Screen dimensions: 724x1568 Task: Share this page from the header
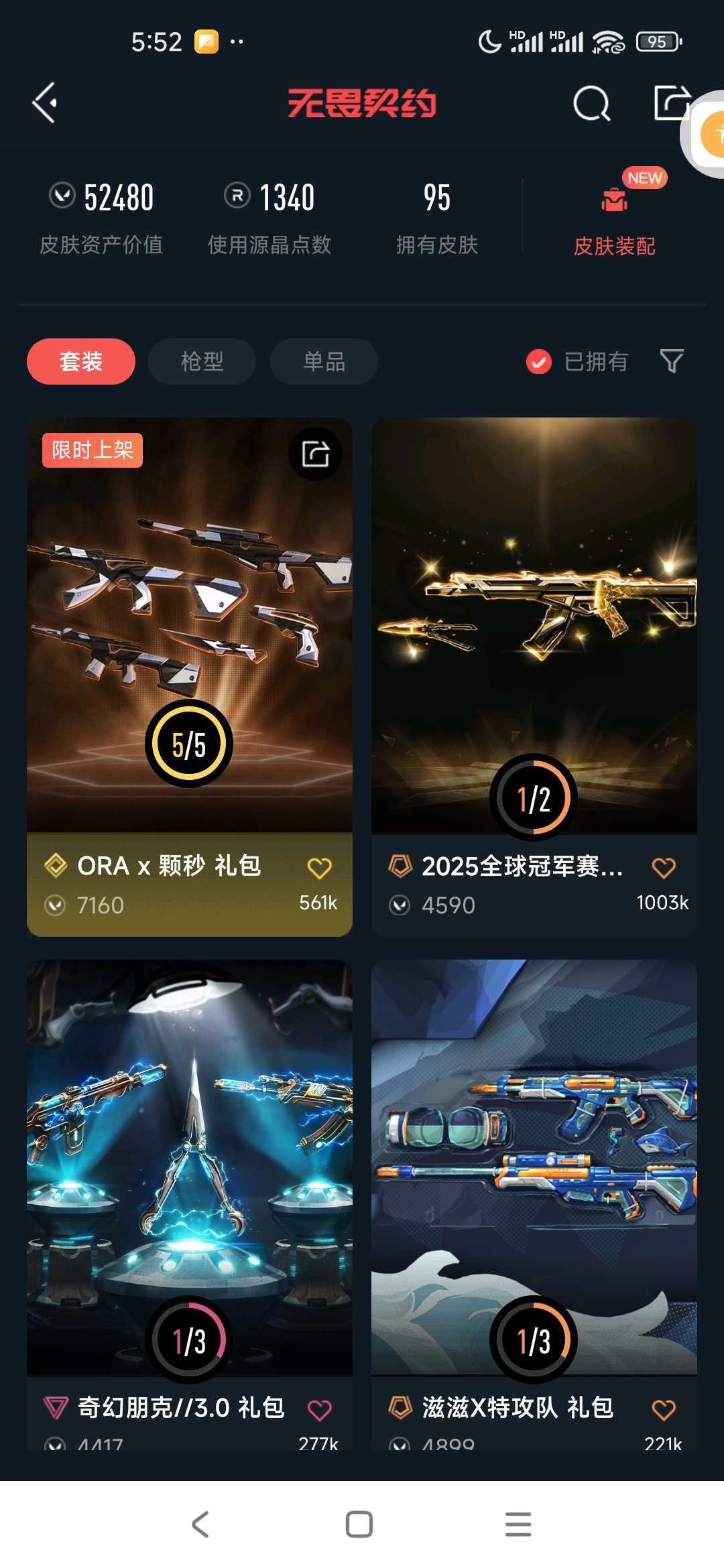click(x=670, y=103)
